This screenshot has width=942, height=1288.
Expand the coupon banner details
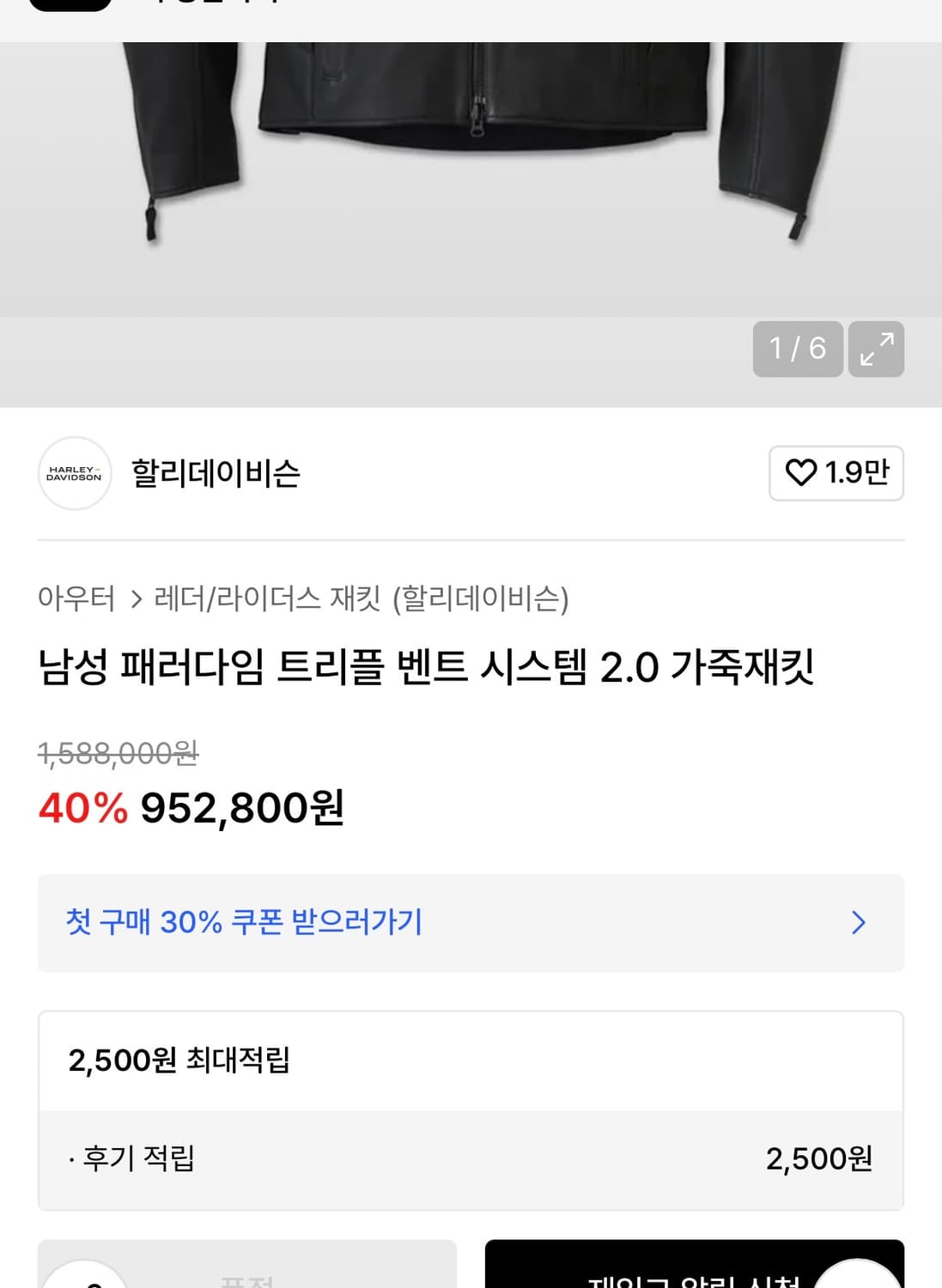pos(471,923)
